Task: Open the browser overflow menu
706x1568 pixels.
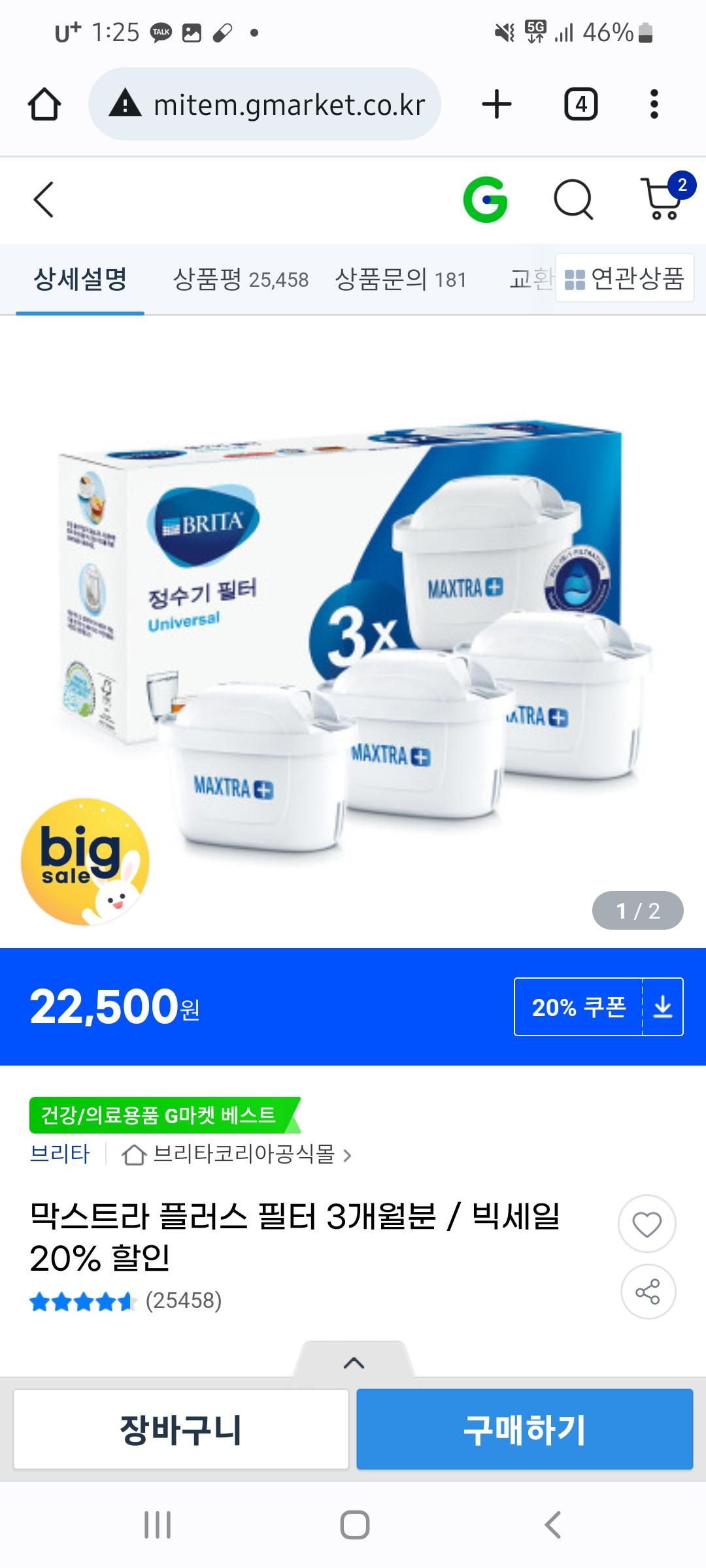Action: [x=654, y=104]
